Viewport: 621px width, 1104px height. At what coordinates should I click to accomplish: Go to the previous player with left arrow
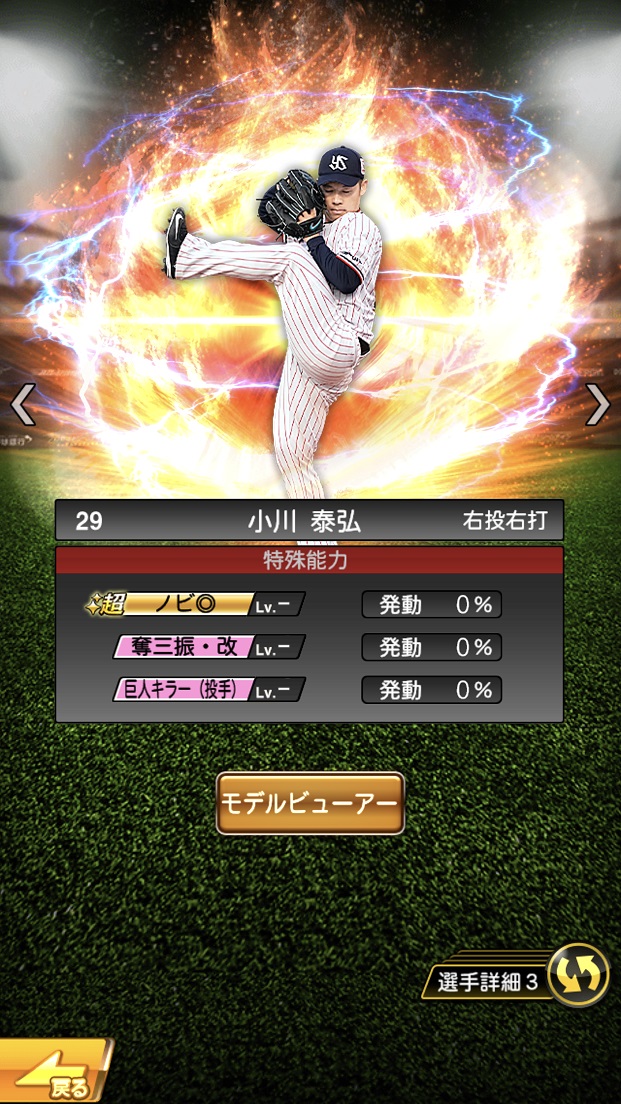(x=22, y=405)
